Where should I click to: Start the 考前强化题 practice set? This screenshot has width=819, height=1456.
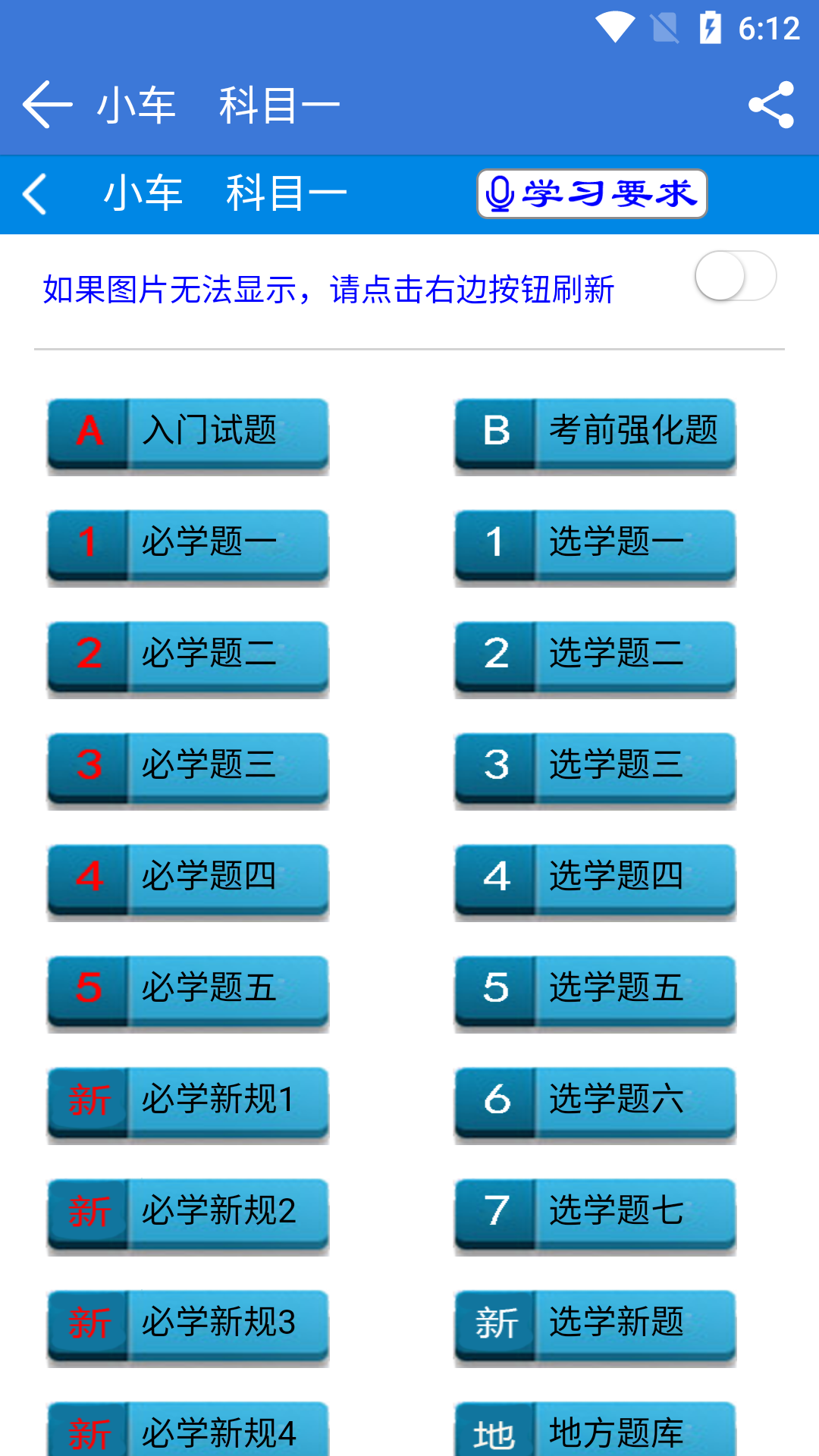click(637, 432)
